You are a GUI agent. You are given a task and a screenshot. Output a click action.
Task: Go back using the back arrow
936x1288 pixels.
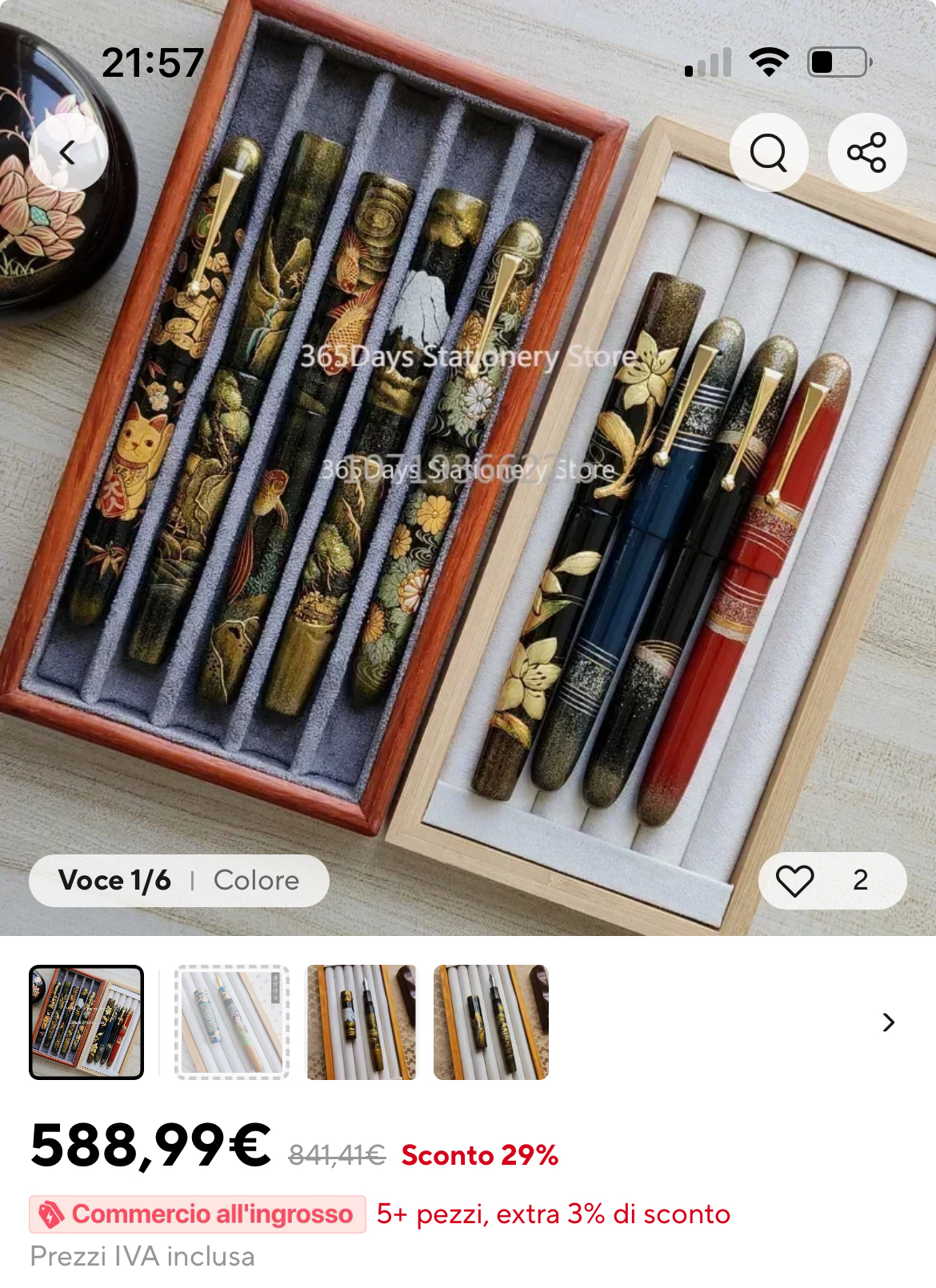coord(68,152)
